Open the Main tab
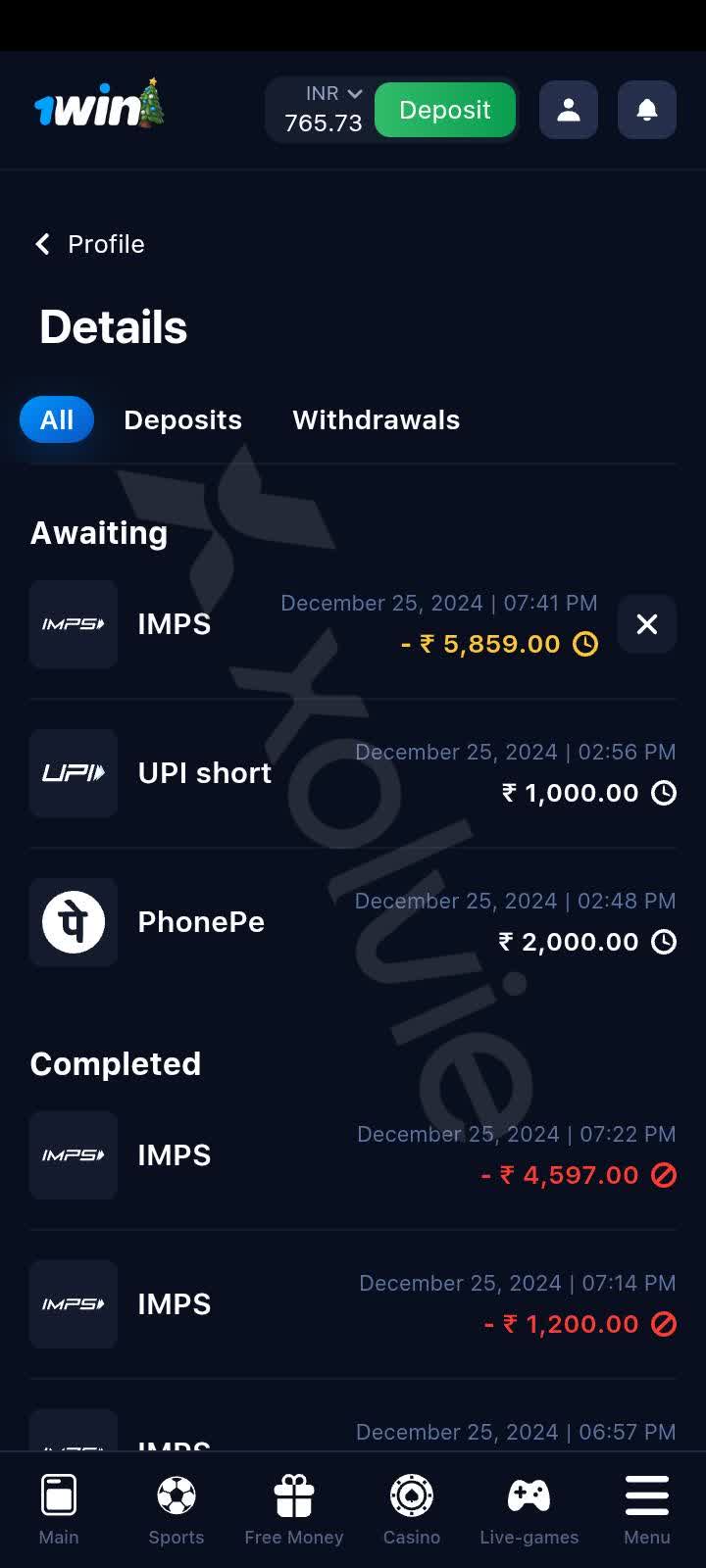Image resolution: width=706 pixels, height=1568 pixels. pos(59,1509)
